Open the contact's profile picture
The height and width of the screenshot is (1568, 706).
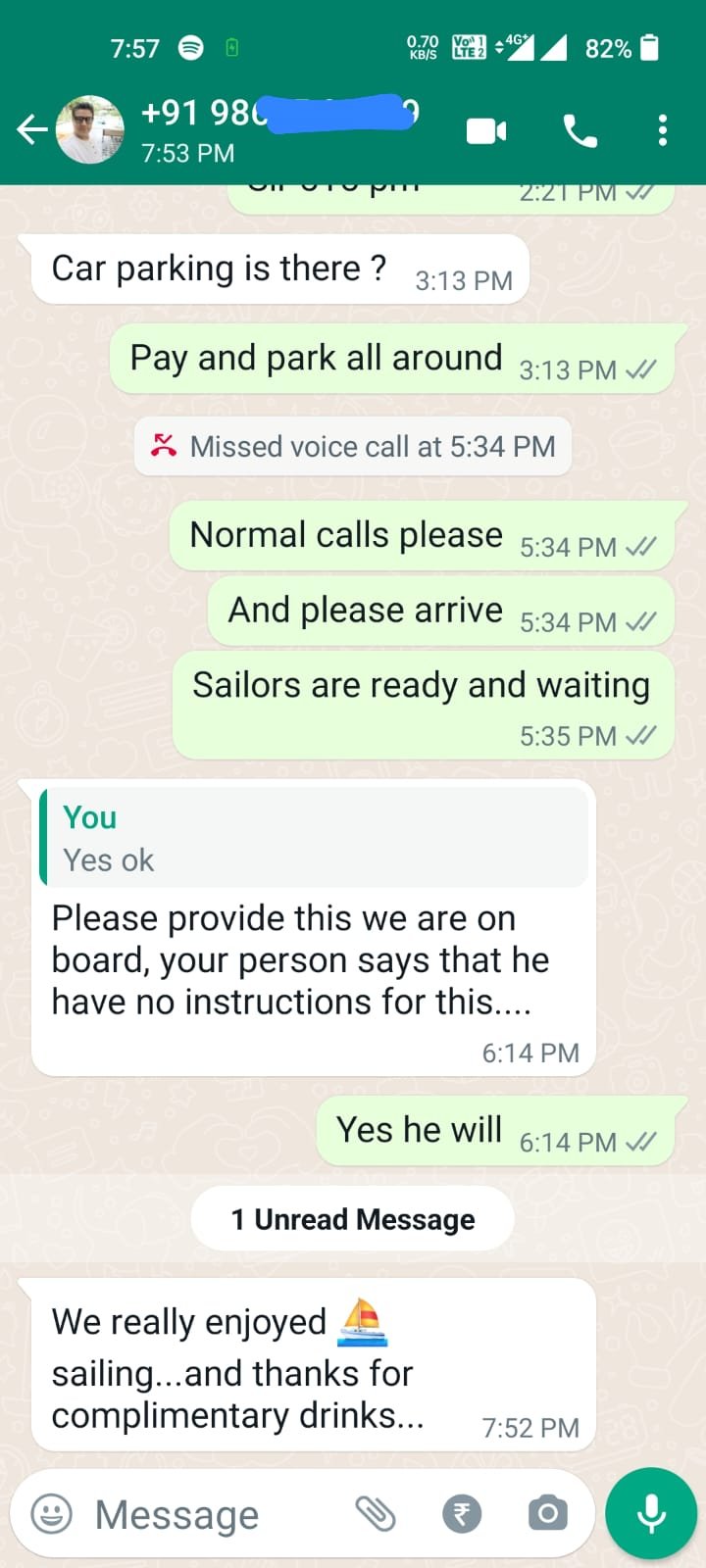(x=90, y=130)
